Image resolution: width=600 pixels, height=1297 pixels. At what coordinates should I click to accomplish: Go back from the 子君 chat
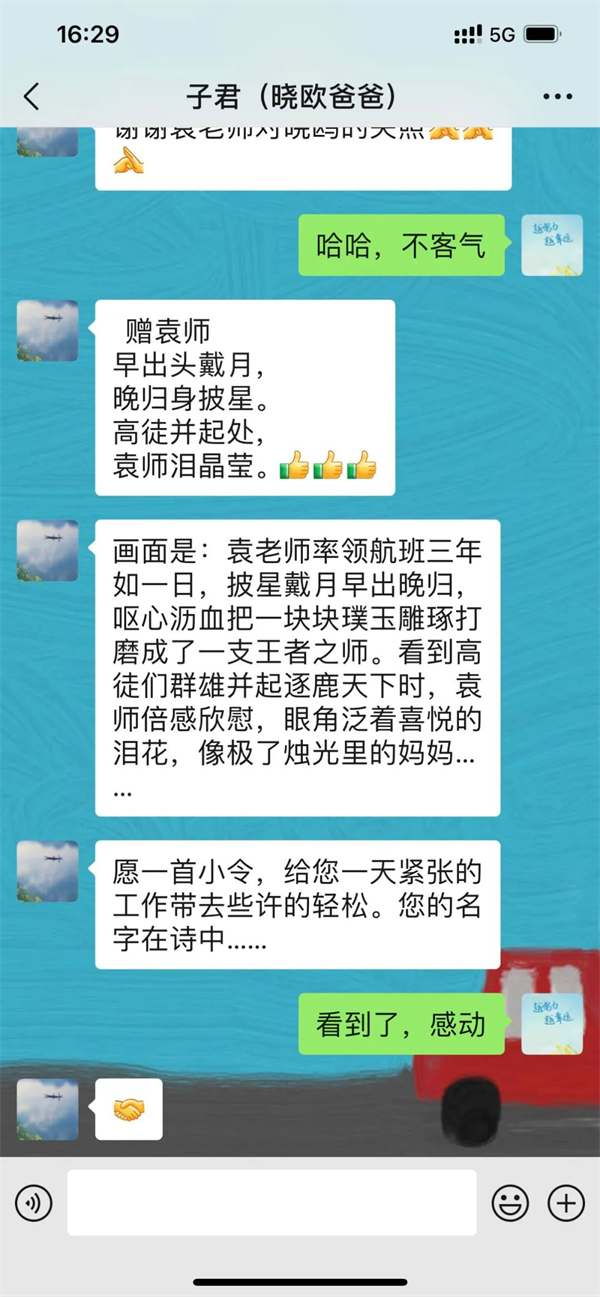pos(32,97)
